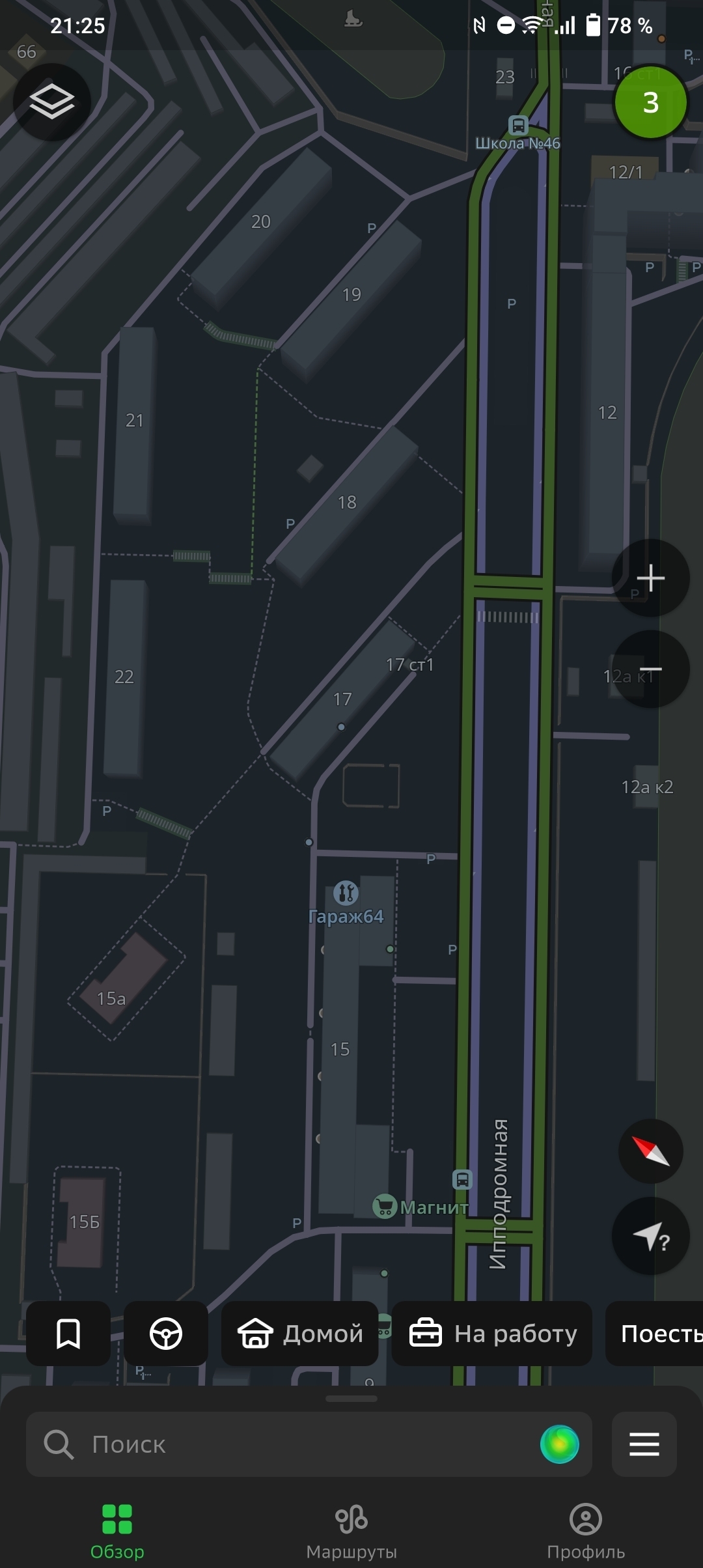
Task: Choose the Поесть category chip
Action: click(x=657, y=1334)
